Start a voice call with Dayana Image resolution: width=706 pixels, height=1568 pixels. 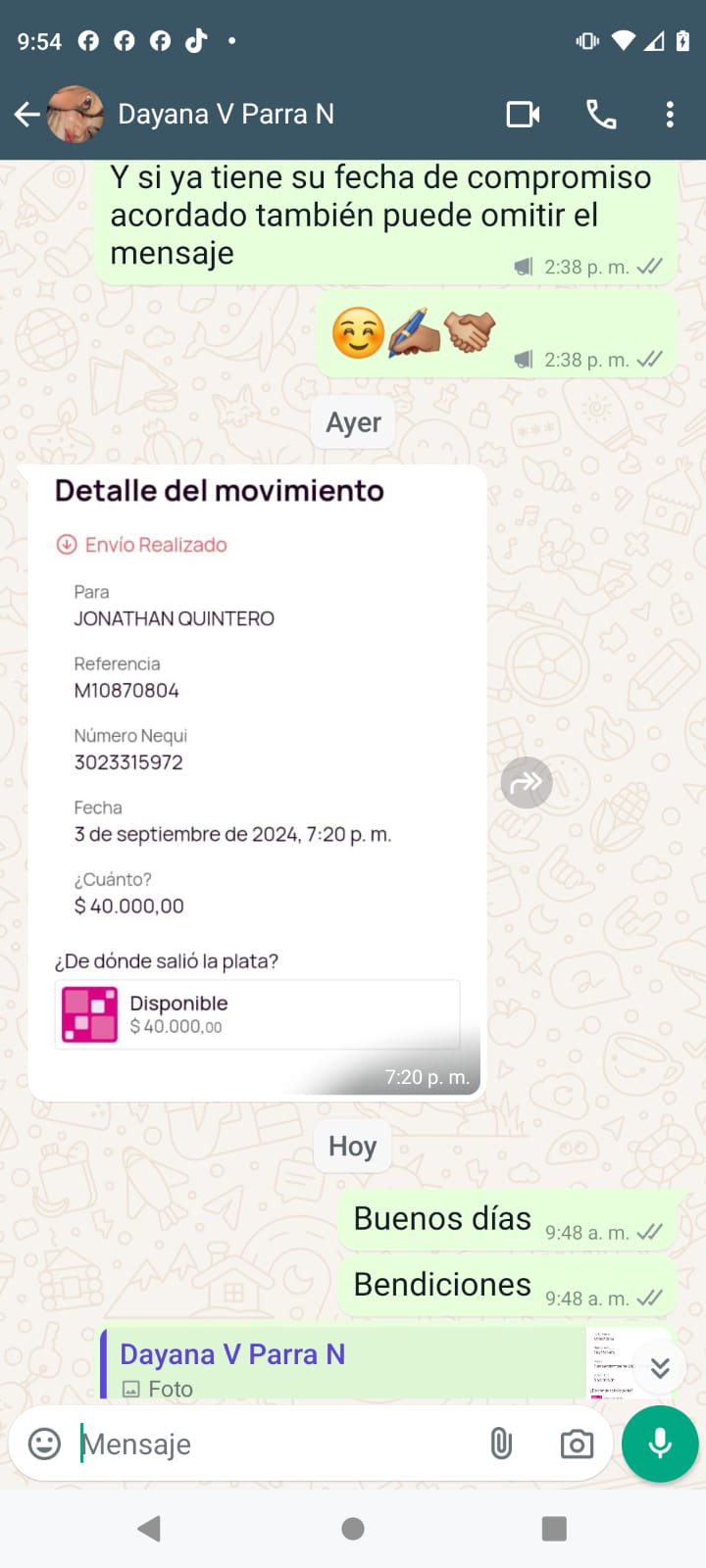(x=601, y=115)
